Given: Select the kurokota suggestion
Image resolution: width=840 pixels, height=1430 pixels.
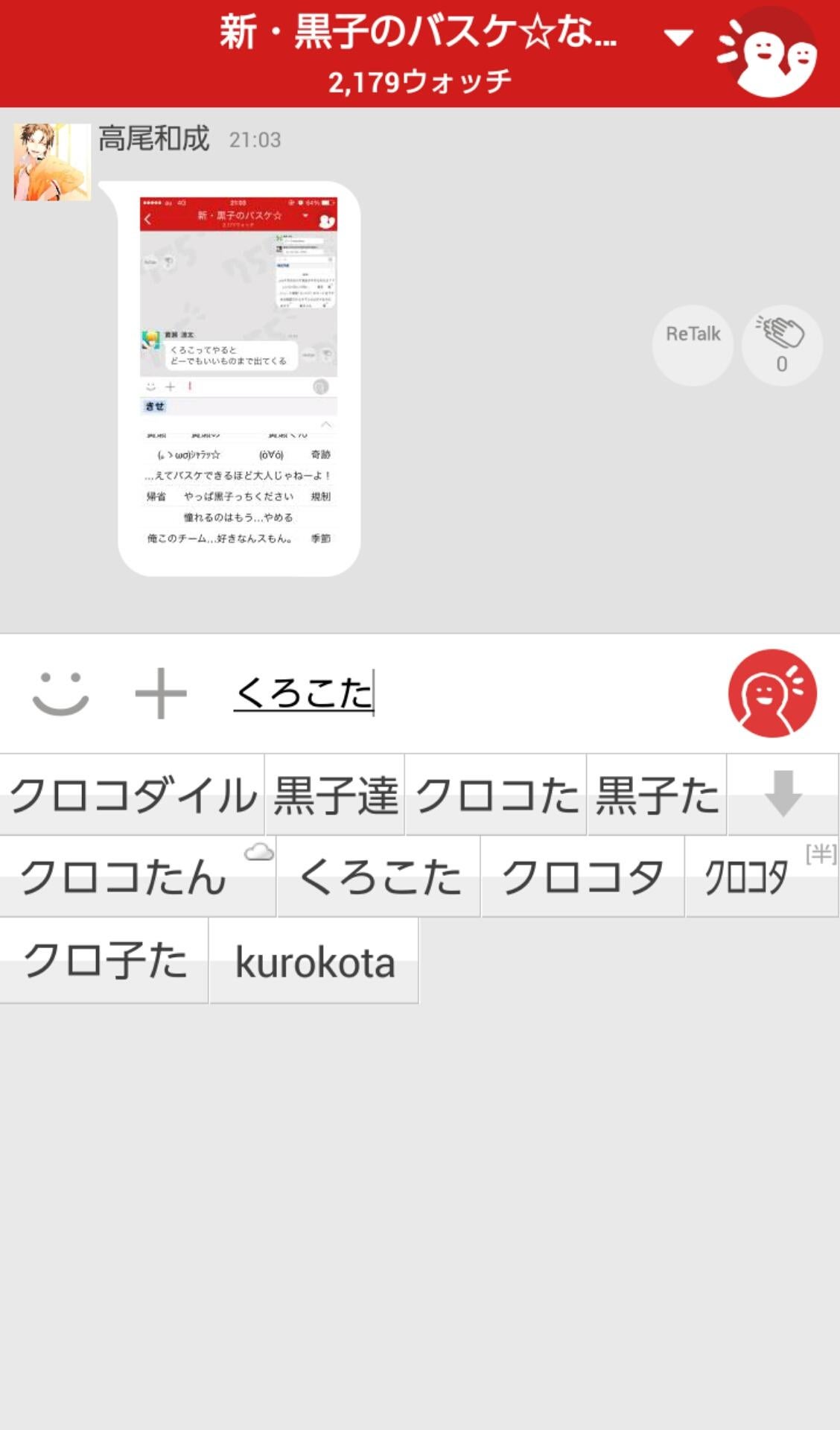Looking at the screenshot, I should [x=314, y=962].
